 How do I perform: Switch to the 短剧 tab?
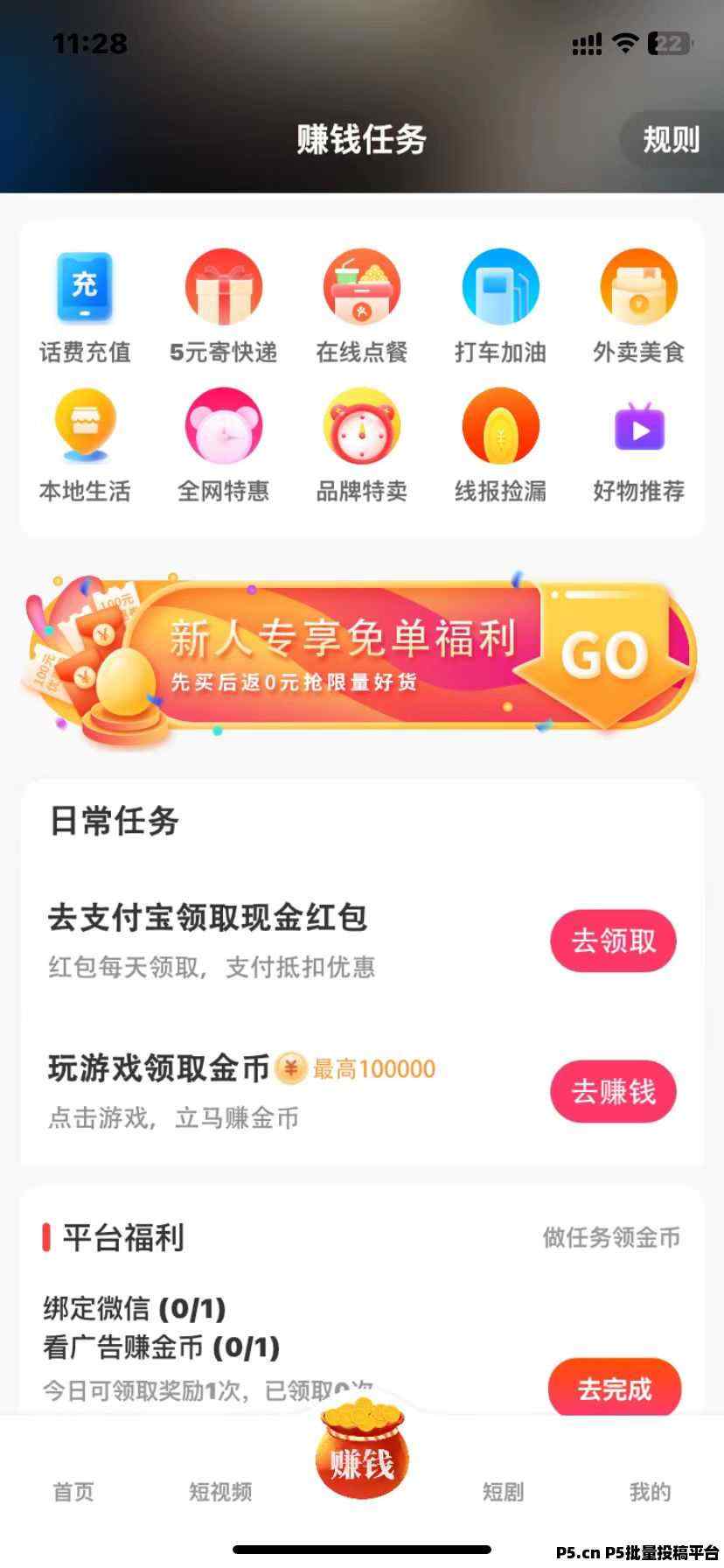click(503, 1492)
